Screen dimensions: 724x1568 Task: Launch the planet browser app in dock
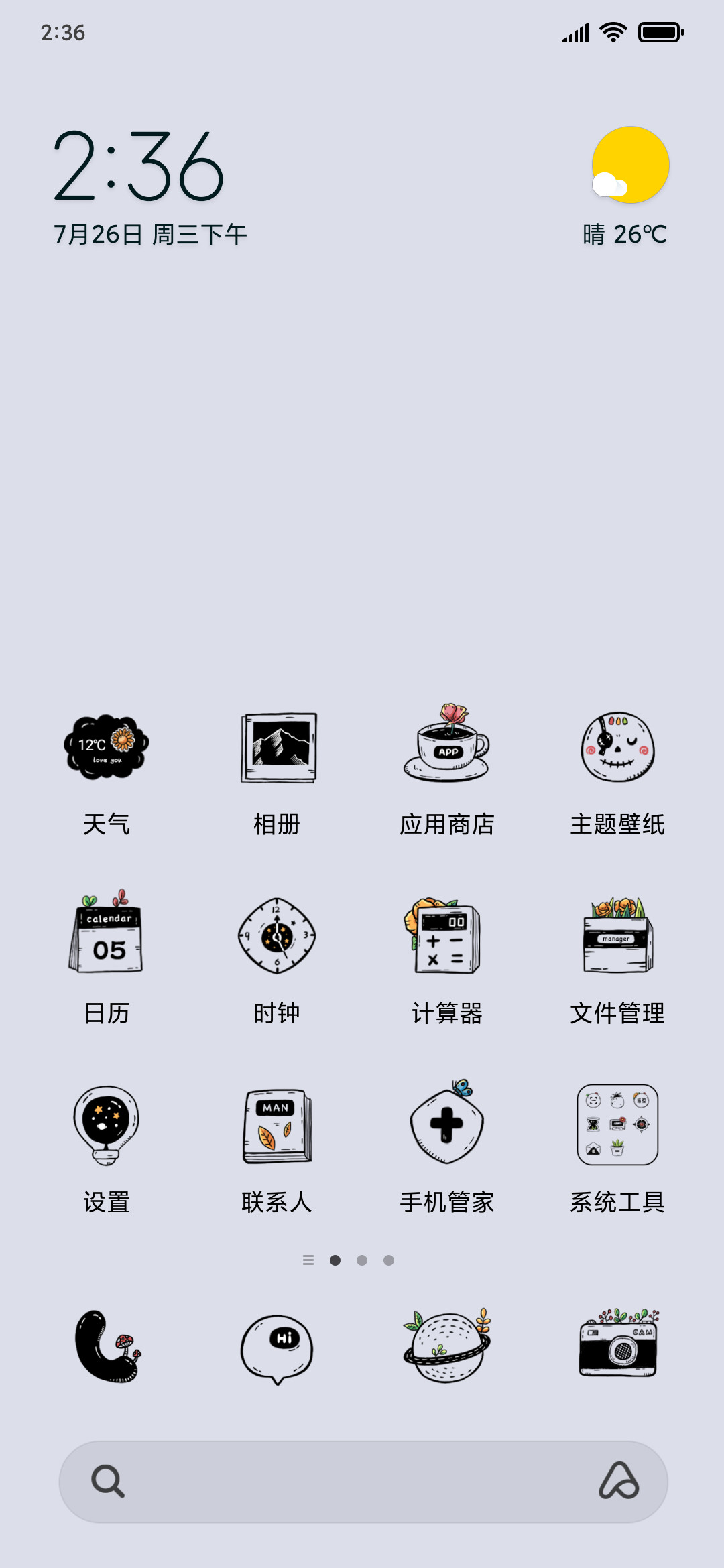click(446, 1346)
